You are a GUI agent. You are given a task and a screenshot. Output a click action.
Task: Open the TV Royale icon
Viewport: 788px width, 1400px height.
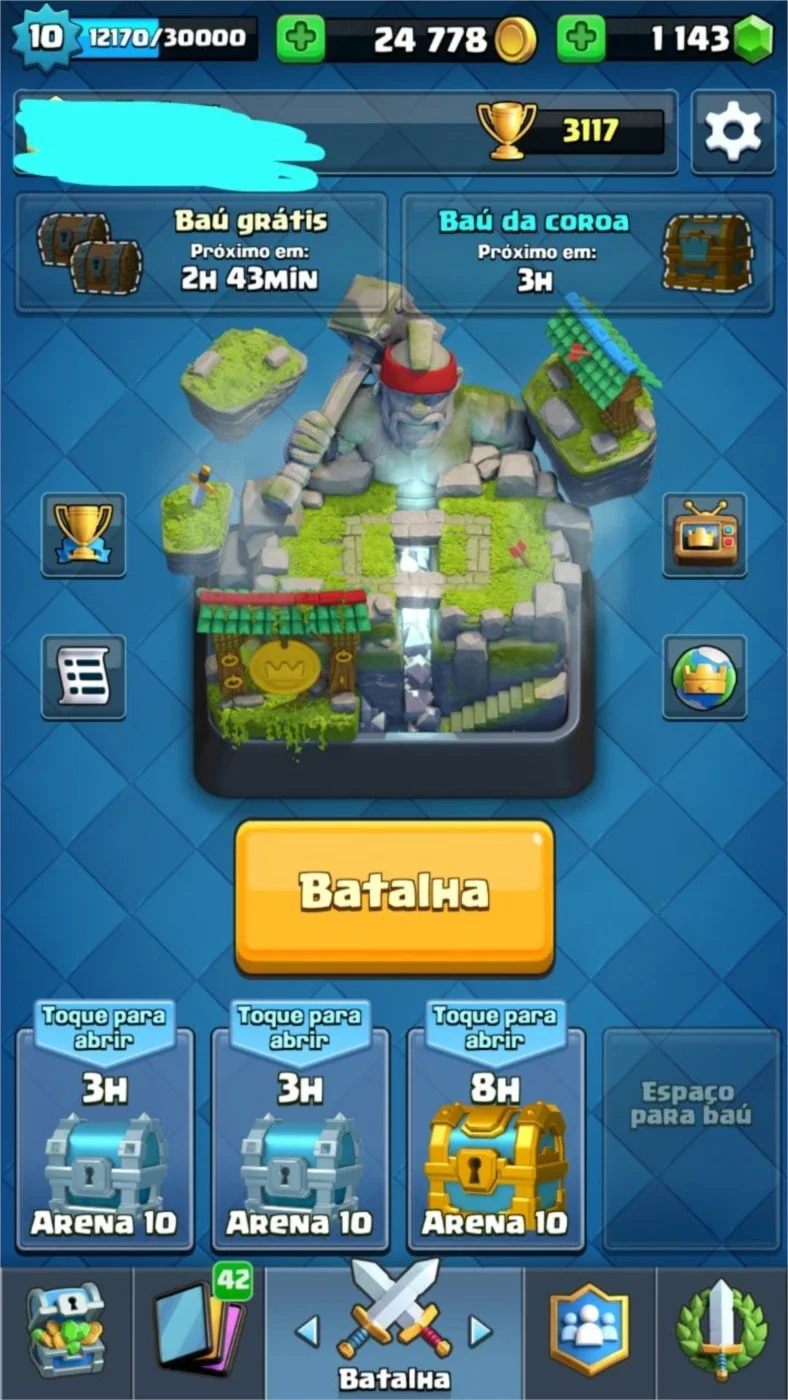(x=704, y=534)
